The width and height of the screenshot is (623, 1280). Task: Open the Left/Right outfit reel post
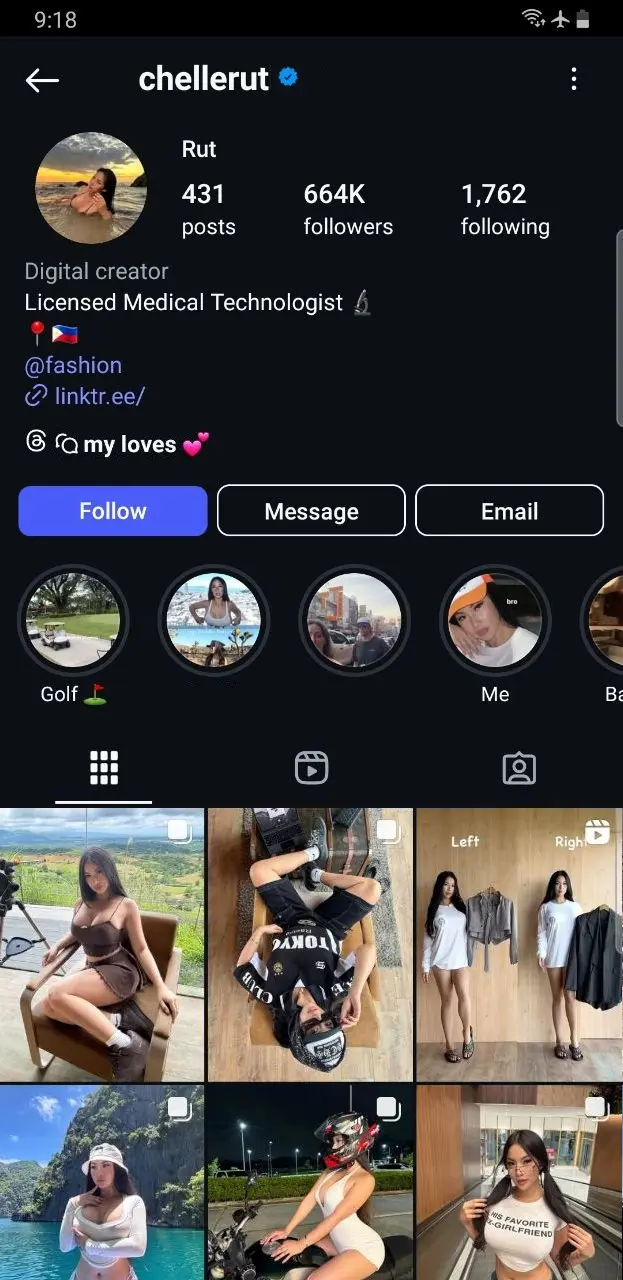(x=518, y=945)
